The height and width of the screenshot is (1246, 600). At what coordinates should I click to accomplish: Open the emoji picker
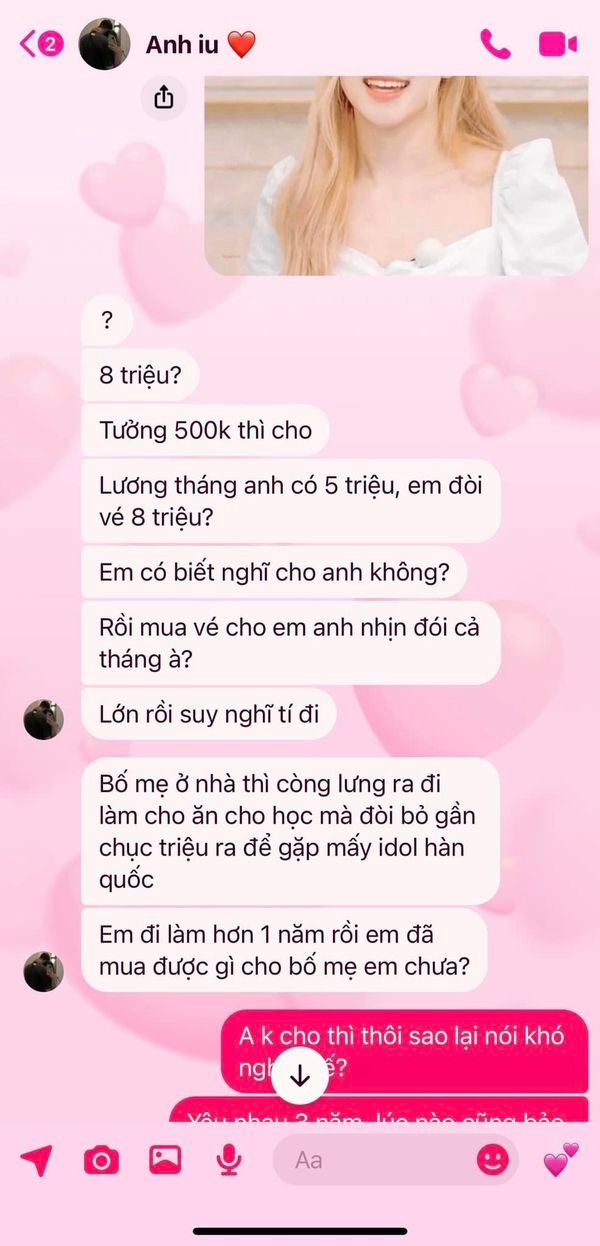(x=492, y=1160)
